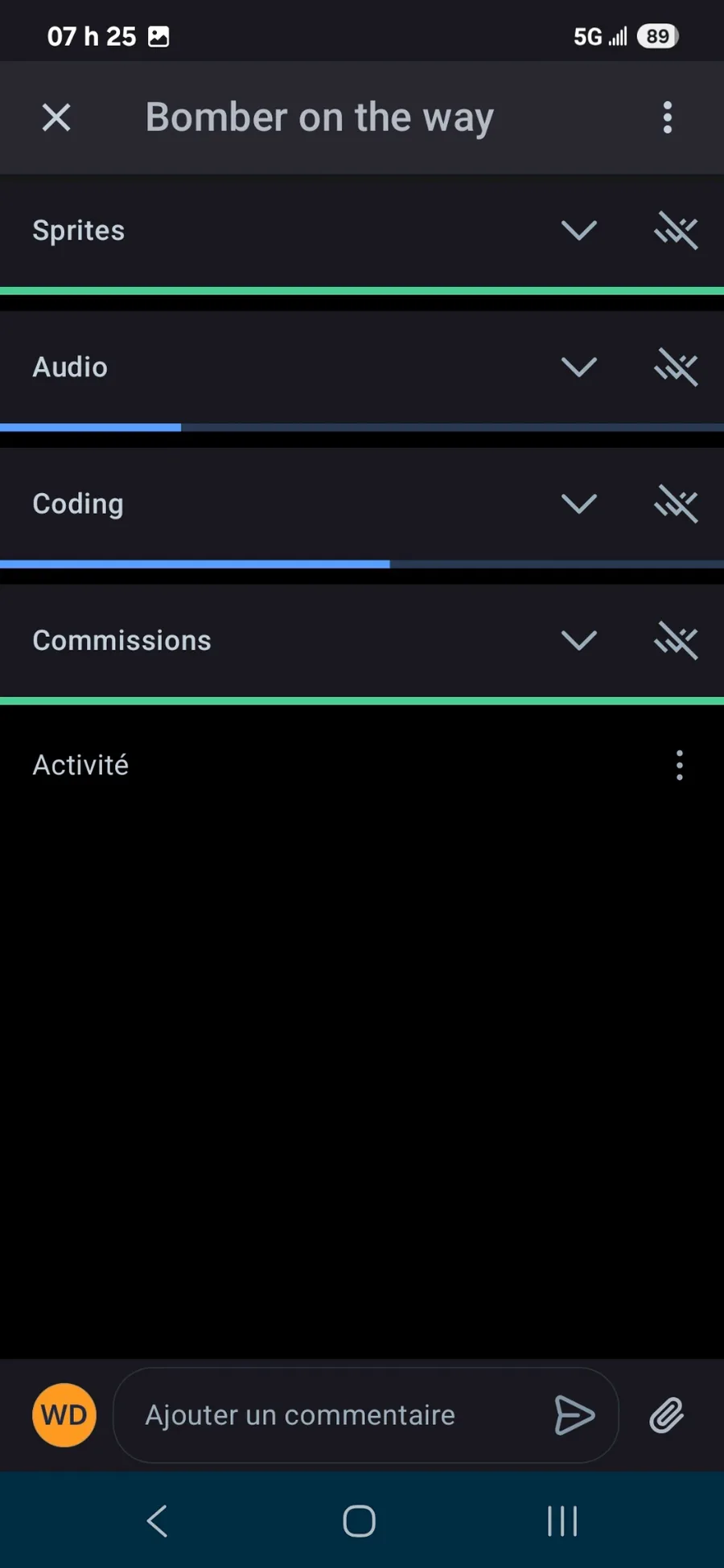Tap the hide-checked icon on Audio
Screen dimensions: 724x1568
676,367
